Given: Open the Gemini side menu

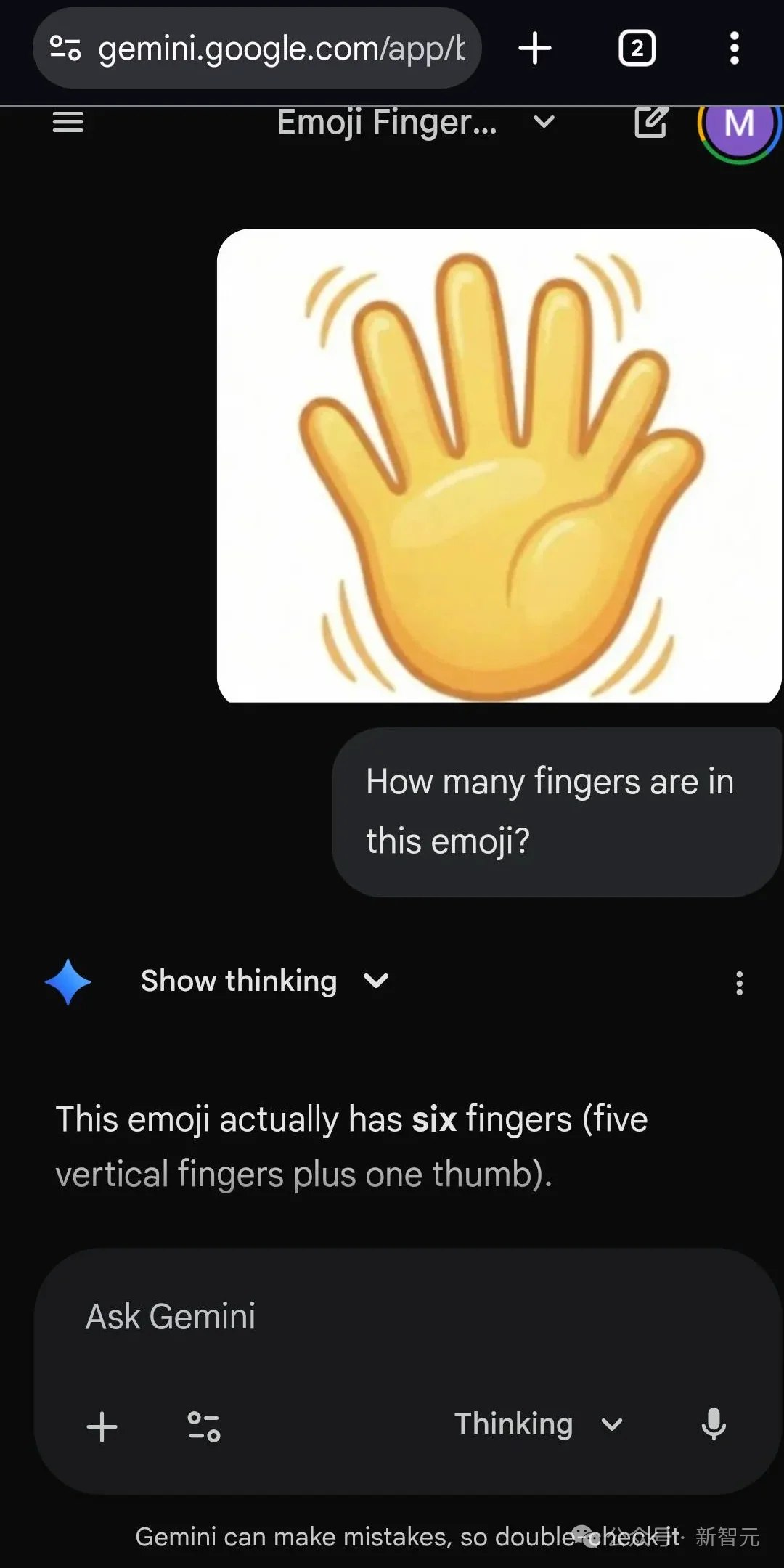Looking at the screenshot, I should (68, 123).
